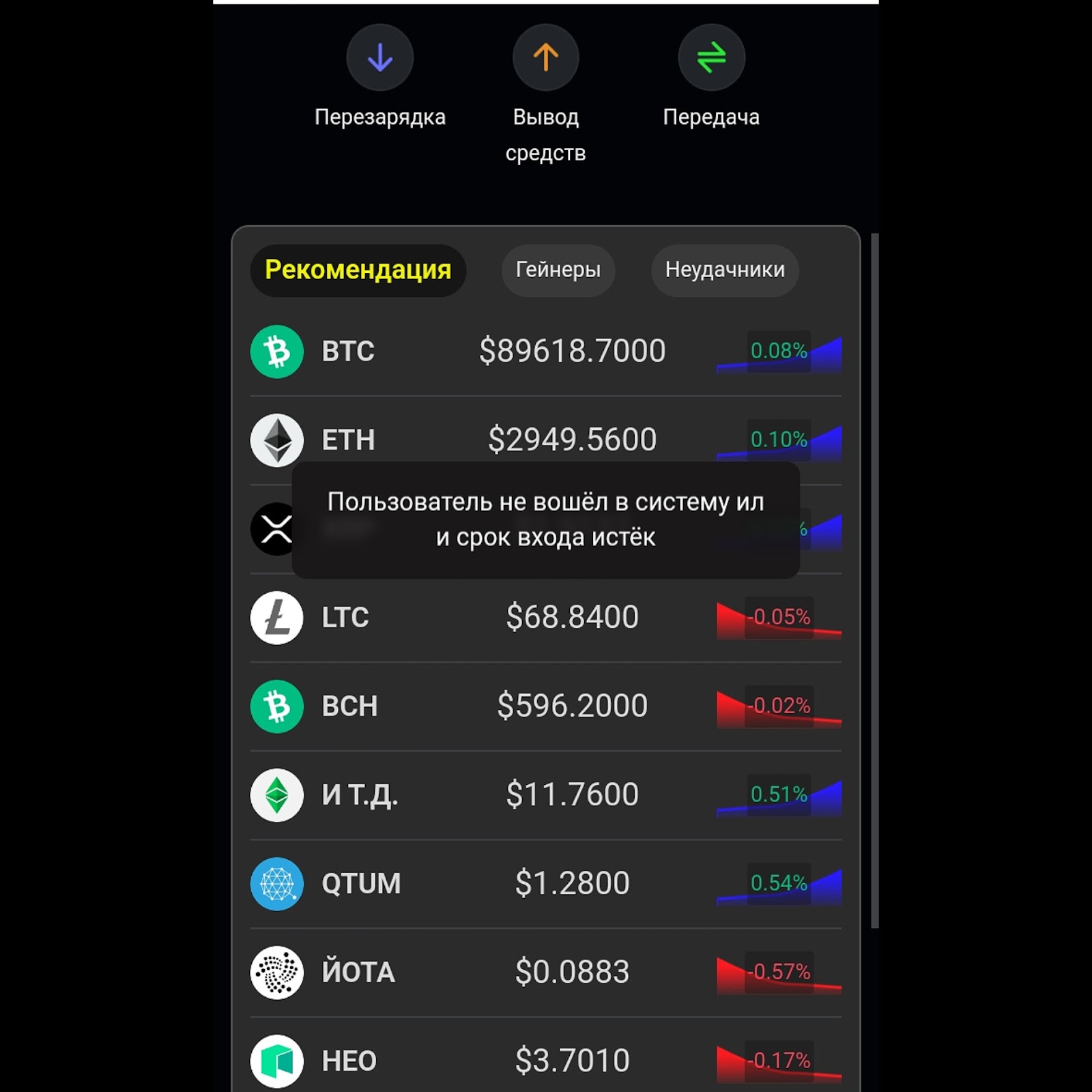Open the ETH coin row
1092x1092 pixels.
point(545,440)
